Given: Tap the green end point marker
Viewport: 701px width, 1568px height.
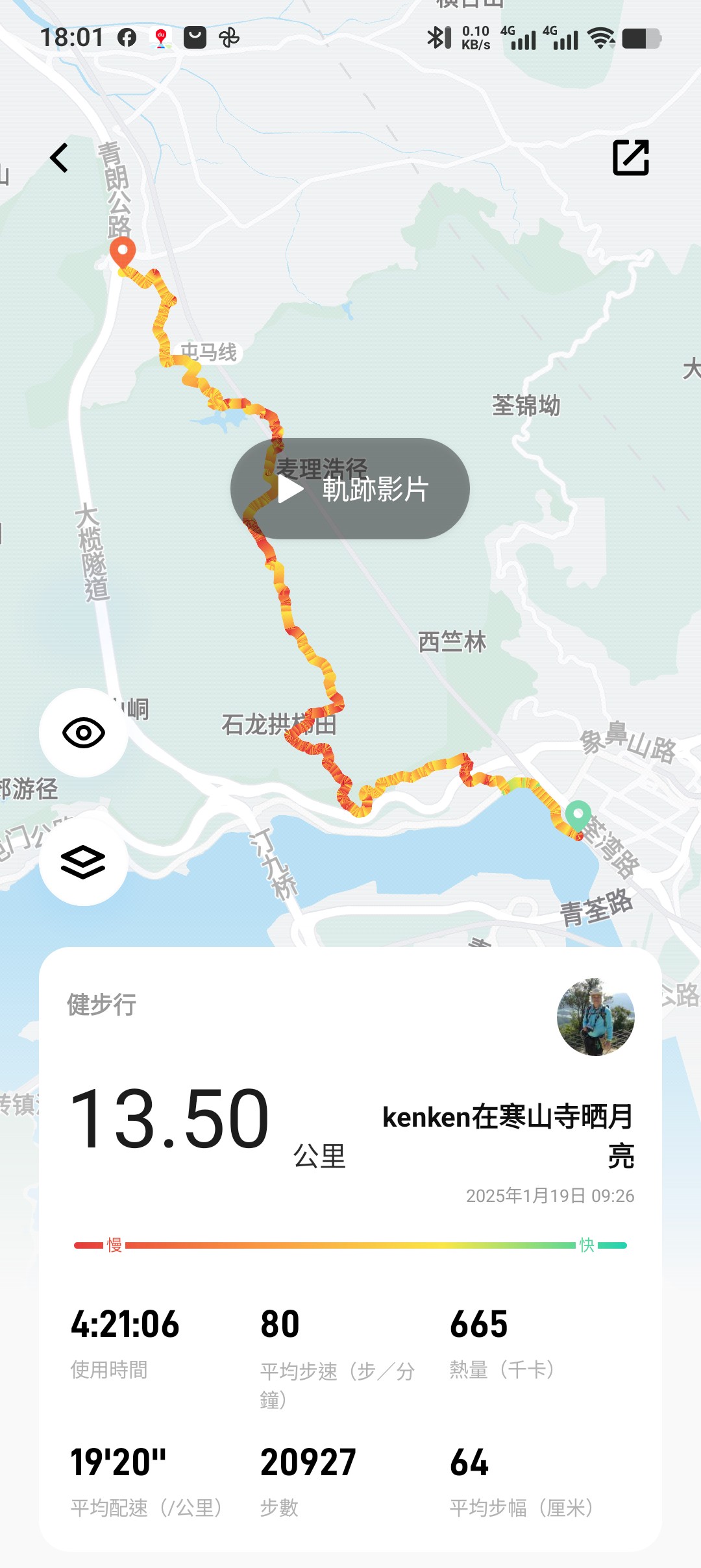Looking at the screenshot, I should click(578, 816).
